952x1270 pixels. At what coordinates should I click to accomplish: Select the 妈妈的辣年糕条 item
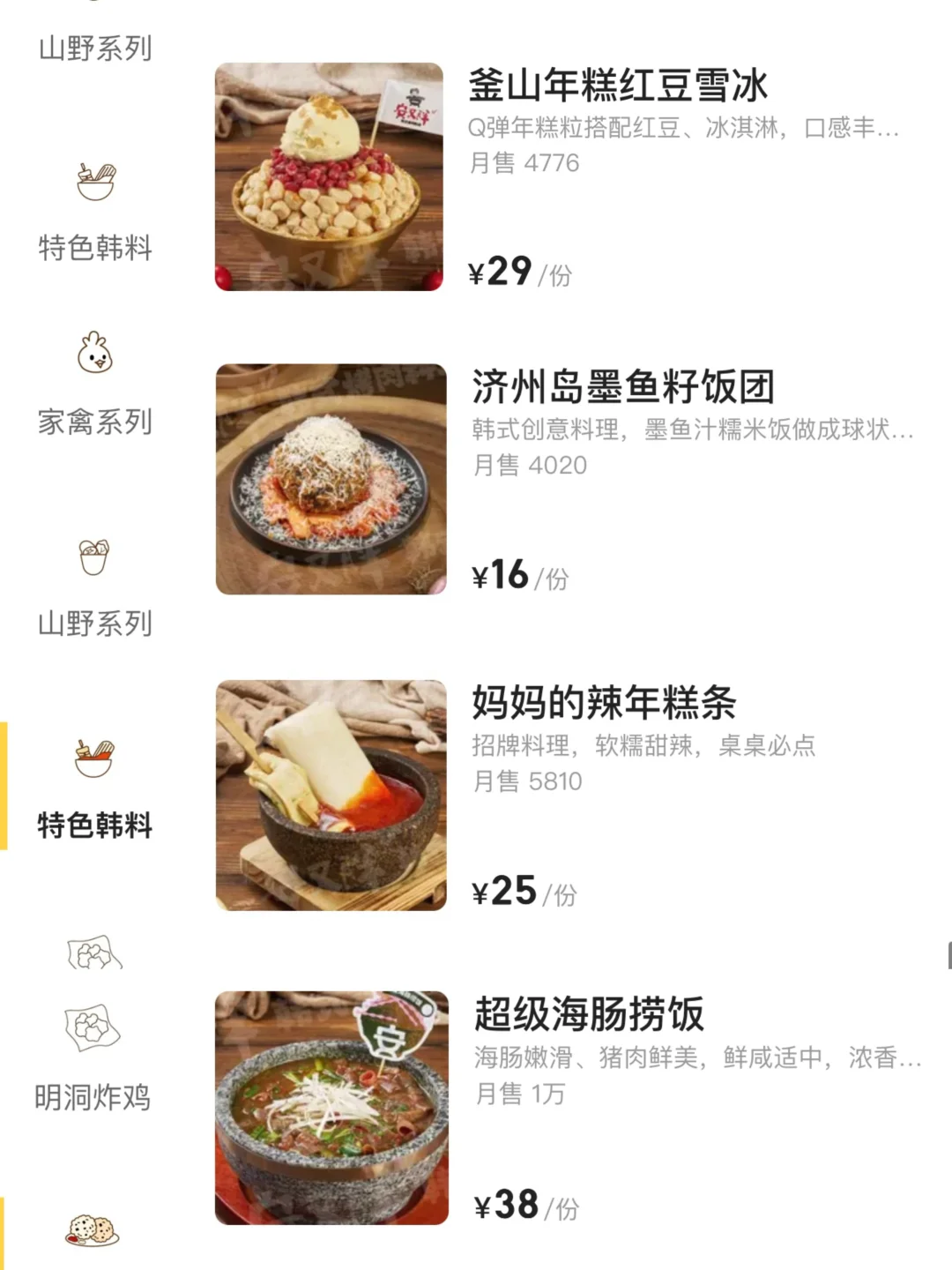pyautogui.click(x=604, y=703)
